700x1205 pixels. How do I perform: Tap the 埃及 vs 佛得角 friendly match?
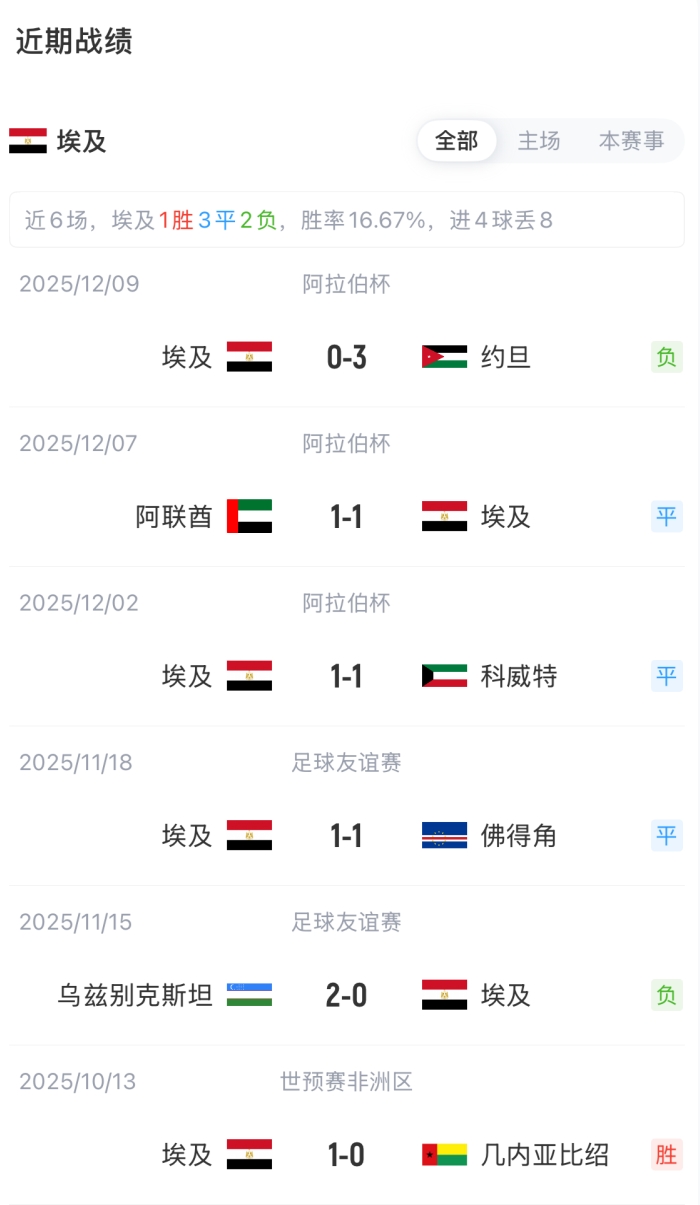[x=347, y=836]
